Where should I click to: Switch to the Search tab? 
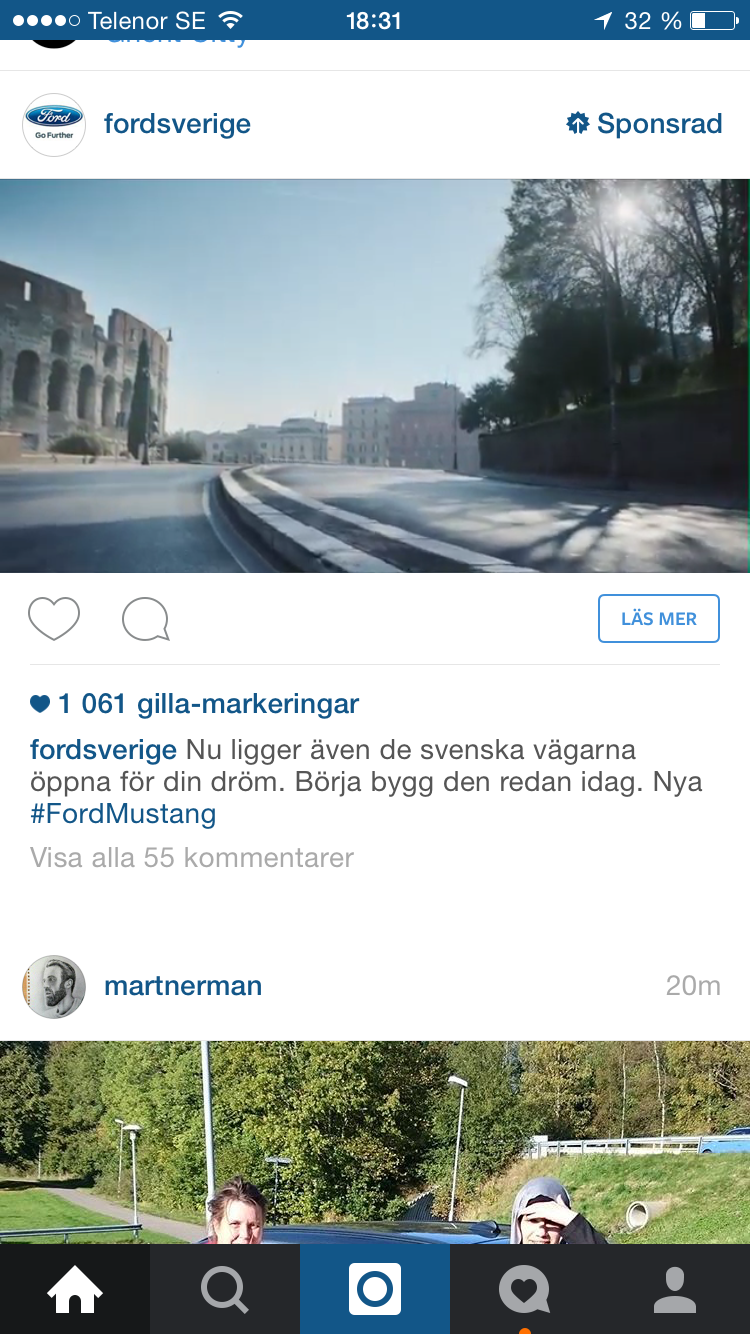coord(225,1289)
